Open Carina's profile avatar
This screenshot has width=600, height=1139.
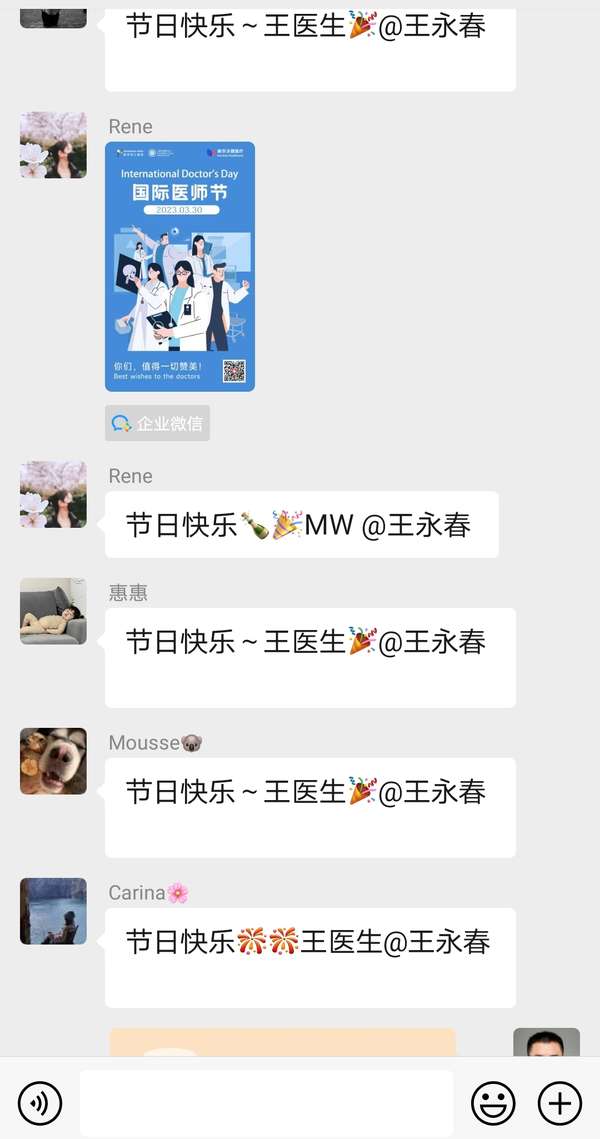[53, 911]
